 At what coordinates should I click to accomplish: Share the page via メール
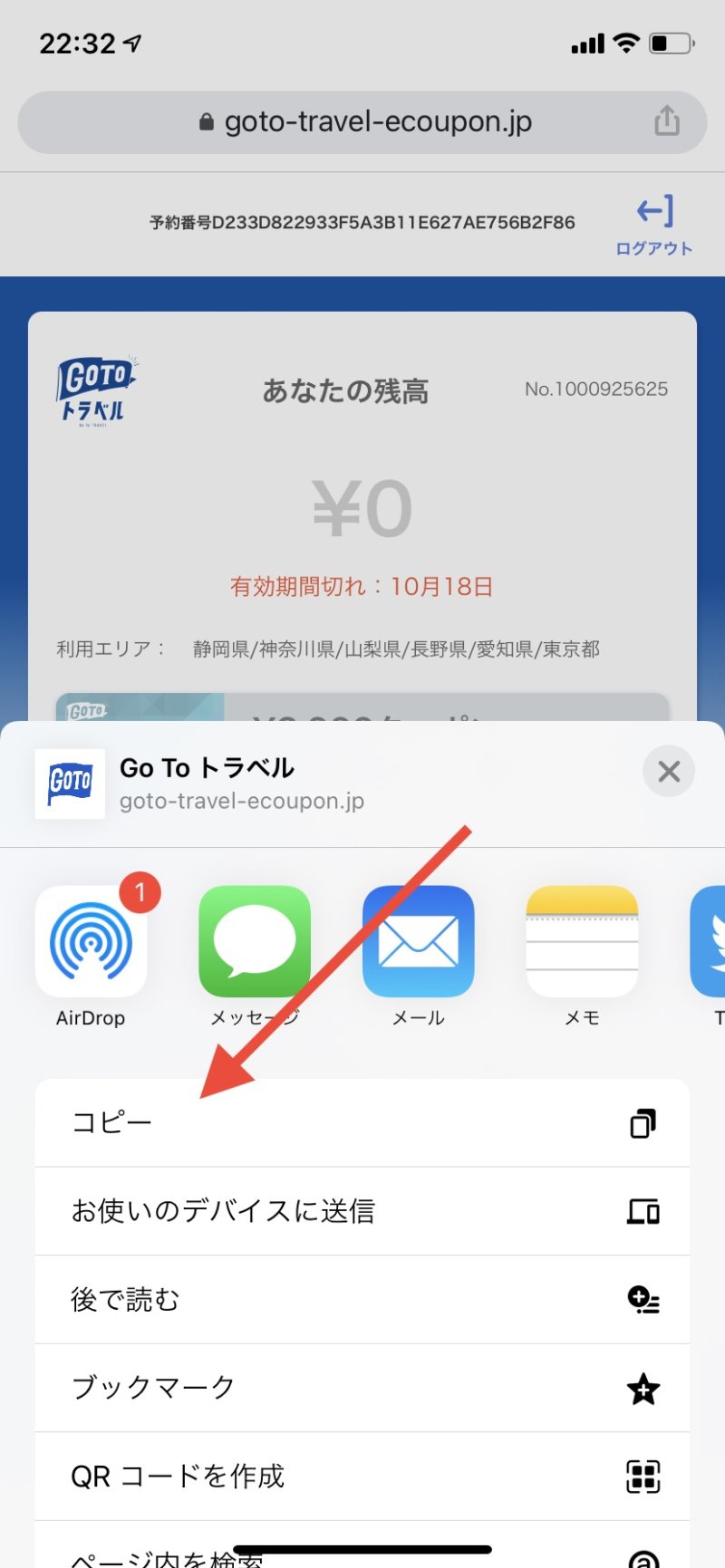pyautogui.click(x=418, y=942)
